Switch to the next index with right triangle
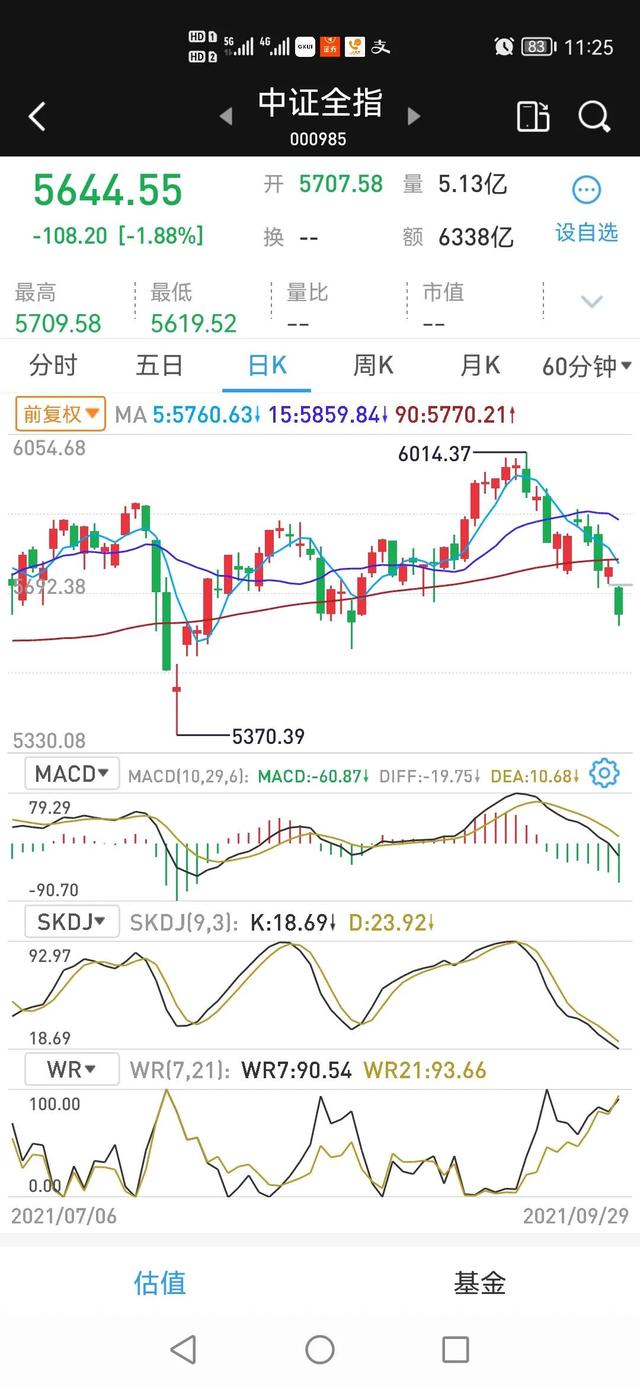640x1387 pixels. (x=413, y=117)
